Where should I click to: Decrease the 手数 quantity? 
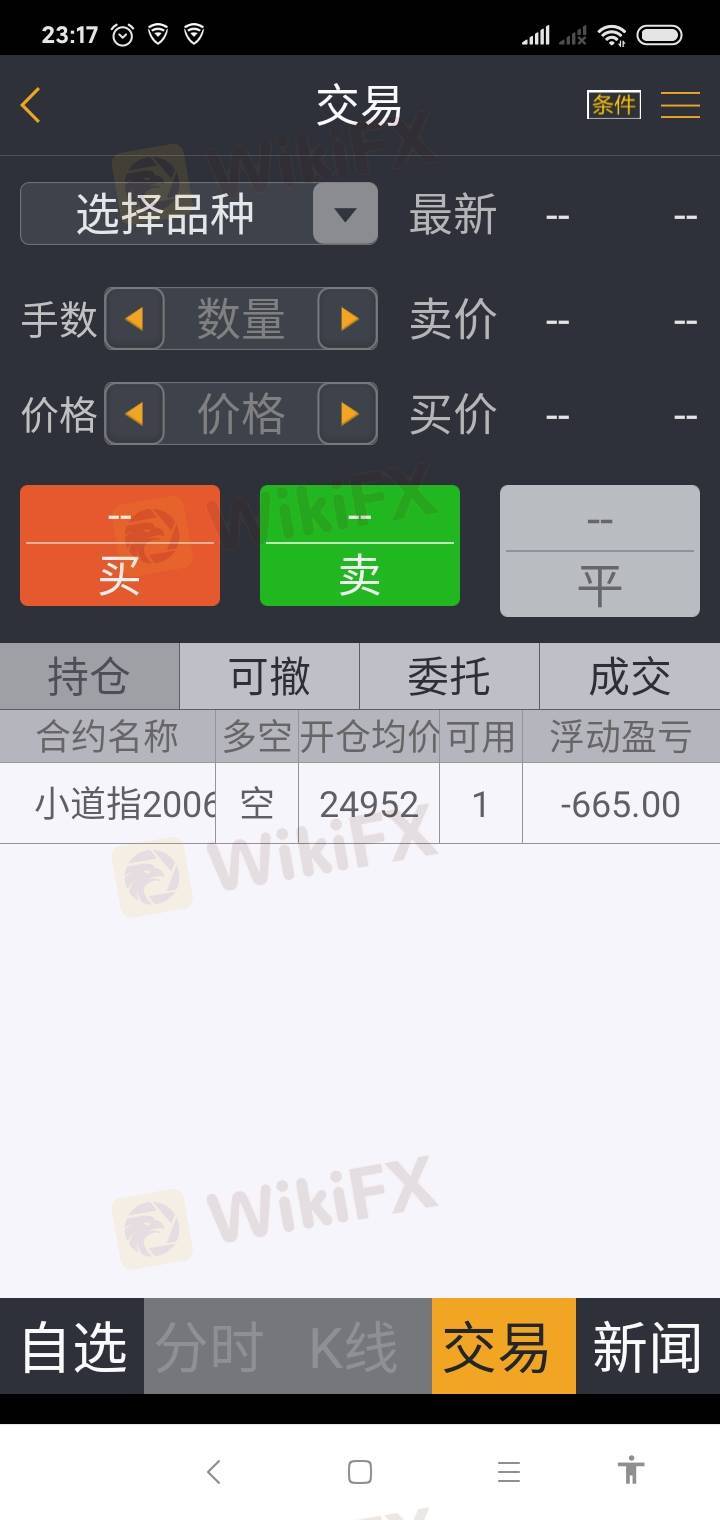(x=134, y=319)
